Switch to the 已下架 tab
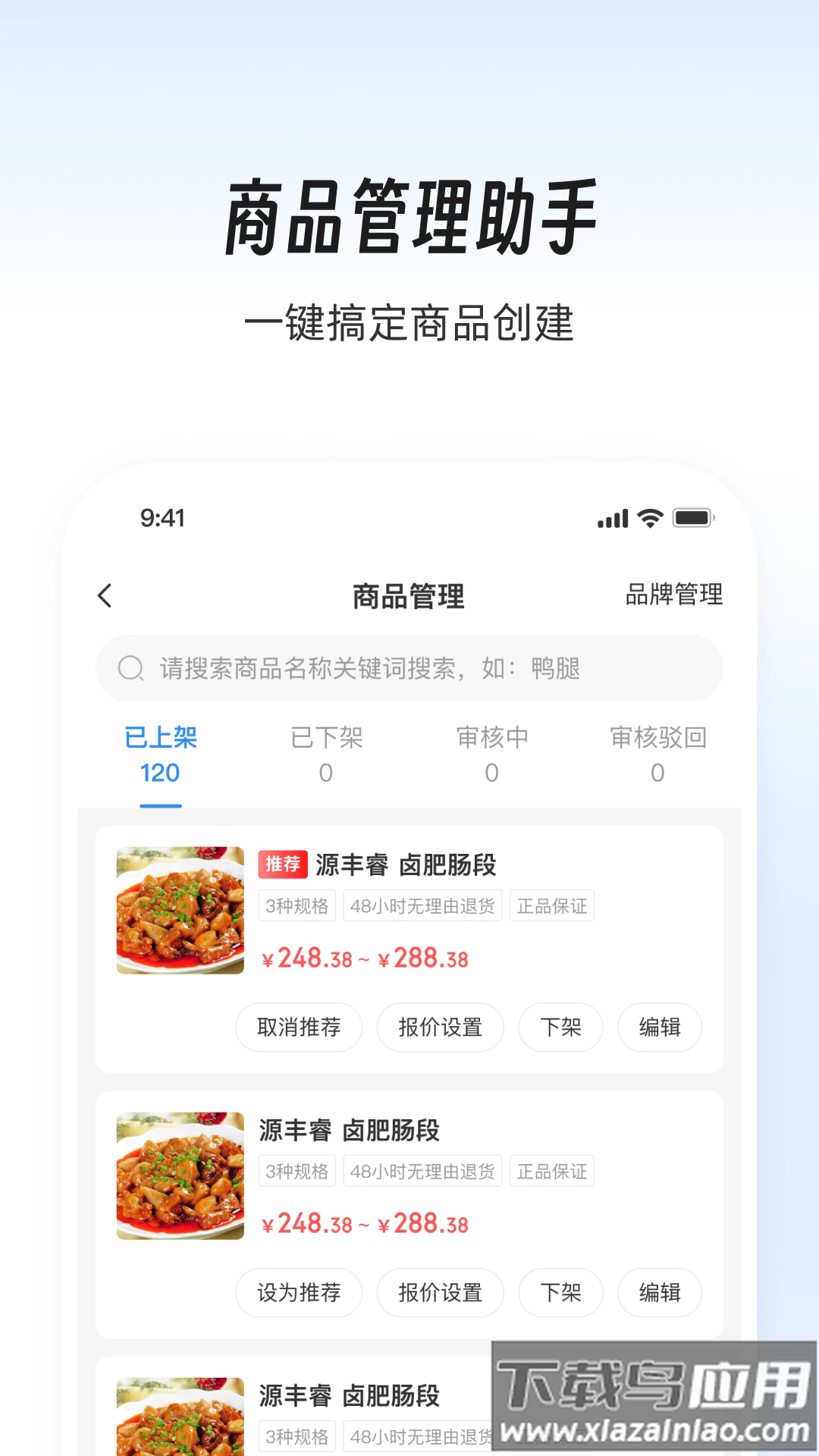 point(325,755)
